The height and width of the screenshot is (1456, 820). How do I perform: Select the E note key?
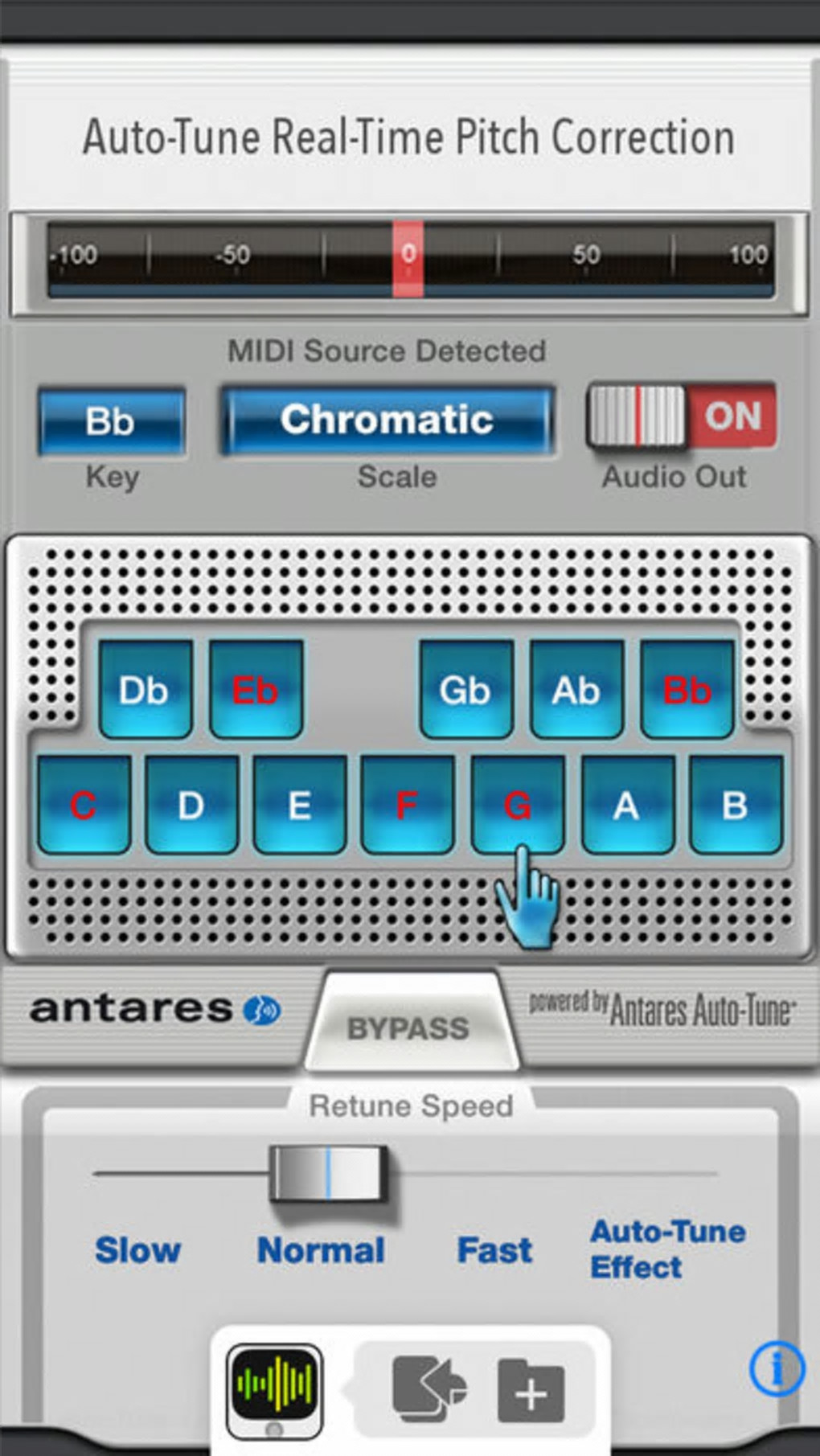coord(299,805)
